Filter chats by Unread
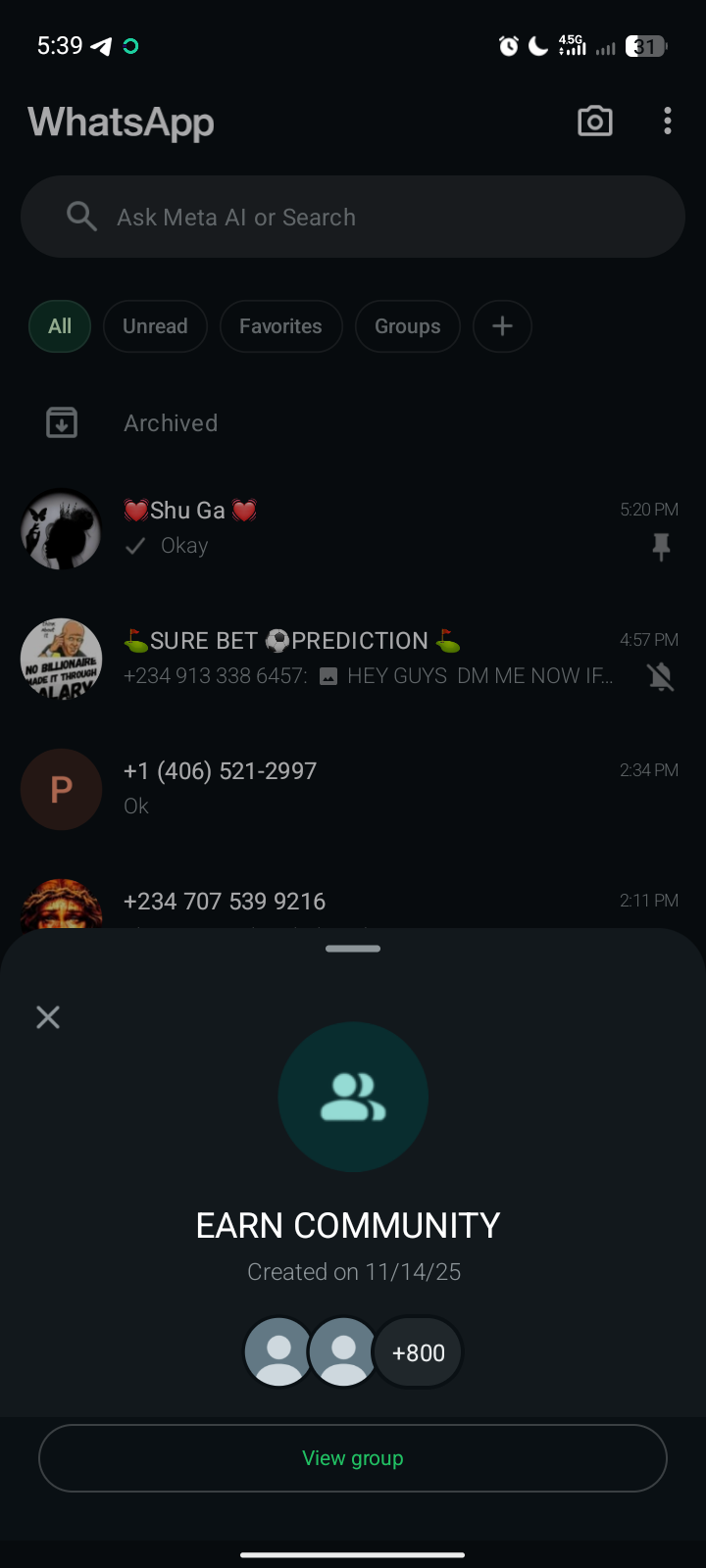This screenshot has height=1568, width=706. click(x=155, y=326)
